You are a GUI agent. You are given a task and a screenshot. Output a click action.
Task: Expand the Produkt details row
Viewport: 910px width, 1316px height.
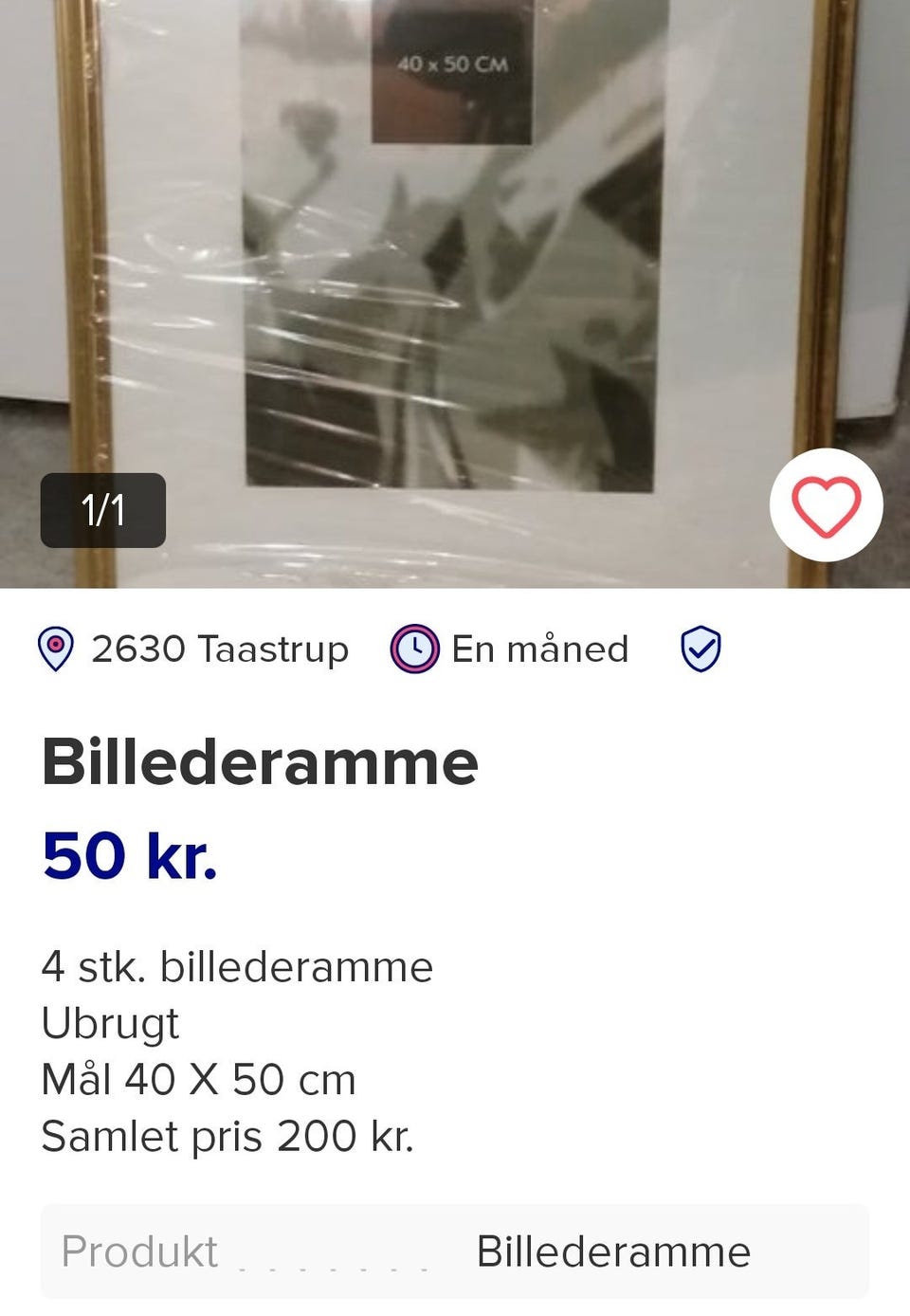[455, 1252]
